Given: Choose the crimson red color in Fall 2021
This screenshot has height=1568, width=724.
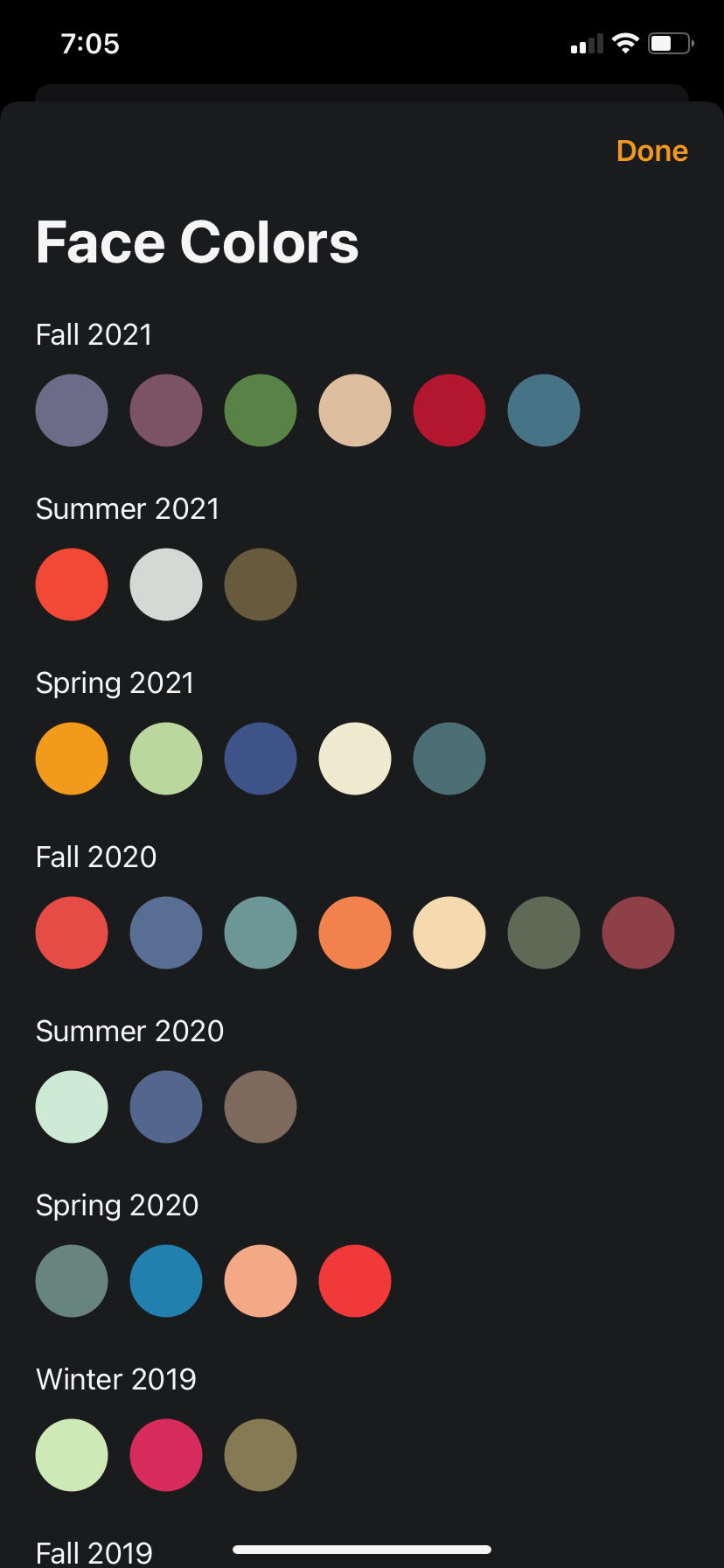Looking at the screenshot, I should [x=449, y=410].
